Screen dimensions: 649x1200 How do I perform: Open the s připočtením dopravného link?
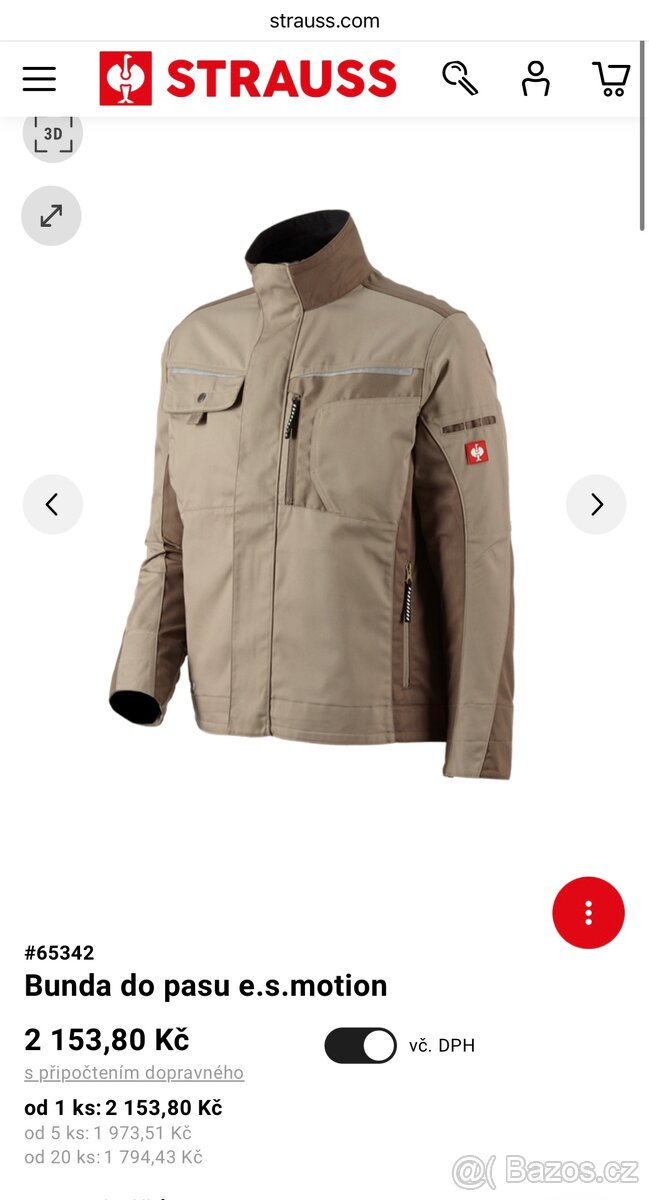[134, 1073]
